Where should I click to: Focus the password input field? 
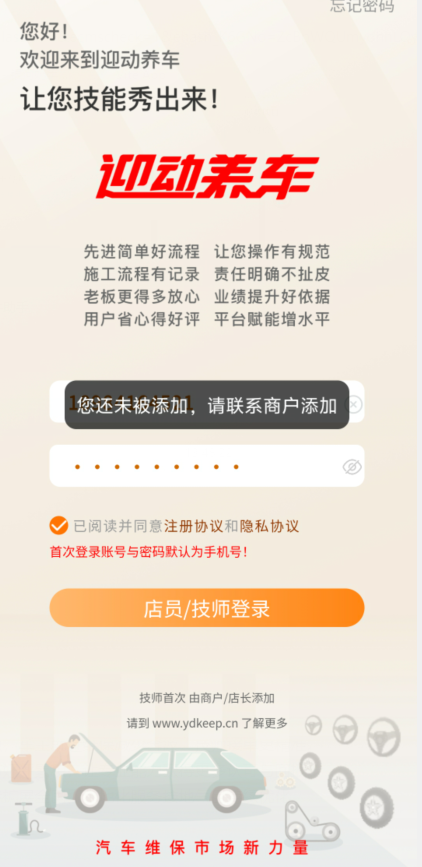tap(207, 466)
